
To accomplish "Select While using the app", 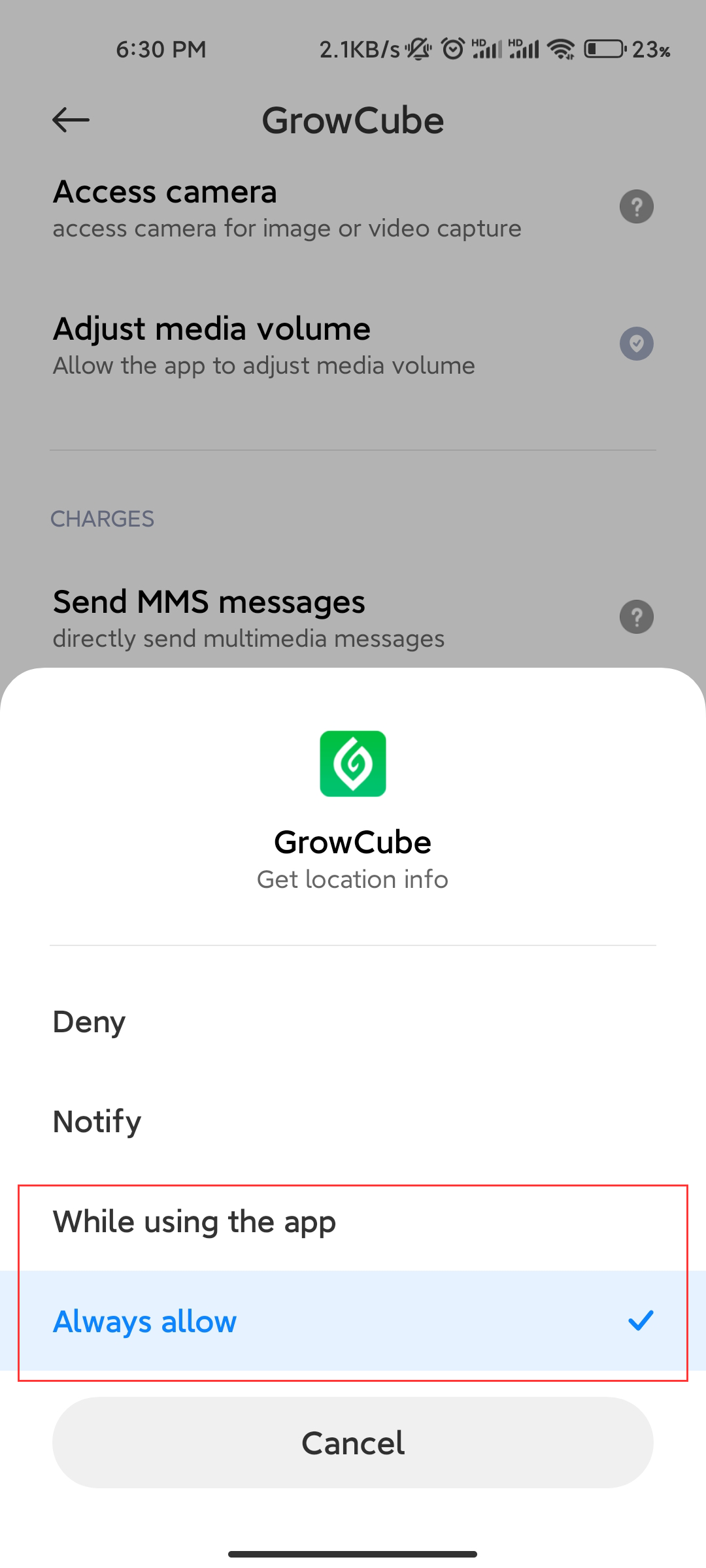I will click(x=353, y=1221).
